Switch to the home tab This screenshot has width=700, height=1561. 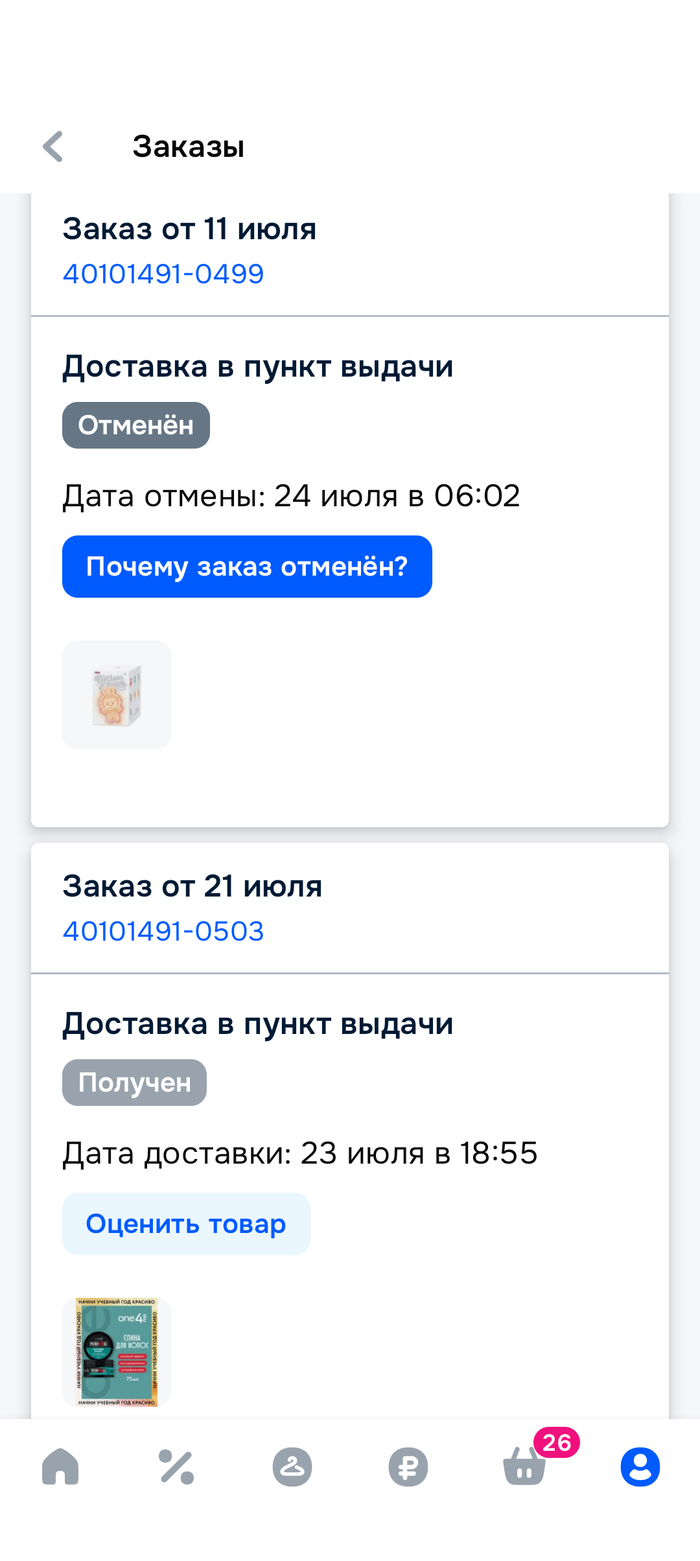(60, 1467)
